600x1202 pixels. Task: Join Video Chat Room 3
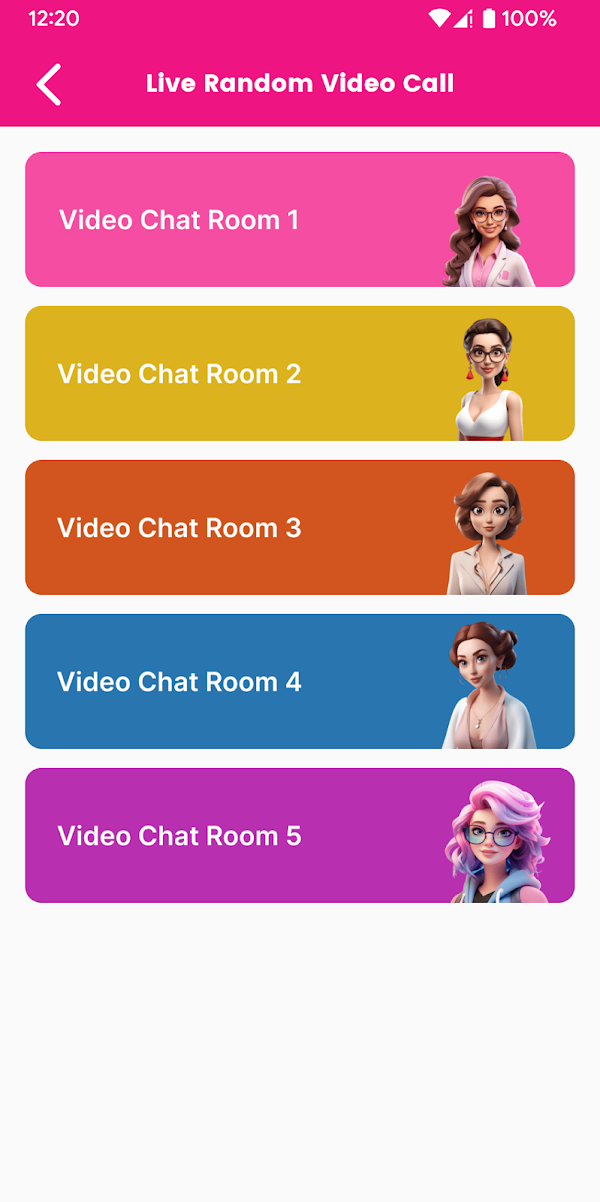[299, 528]
